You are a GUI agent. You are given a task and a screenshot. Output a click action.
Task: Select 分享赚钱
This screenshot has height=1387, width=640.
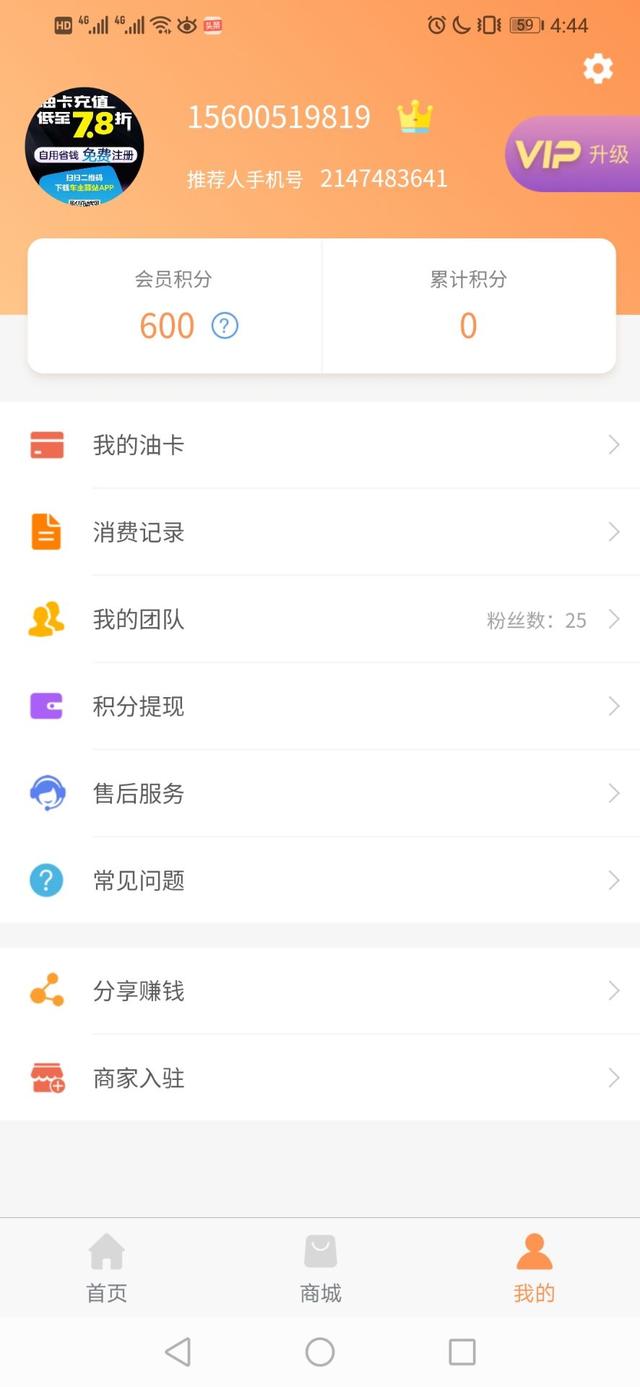pos(320,991)
